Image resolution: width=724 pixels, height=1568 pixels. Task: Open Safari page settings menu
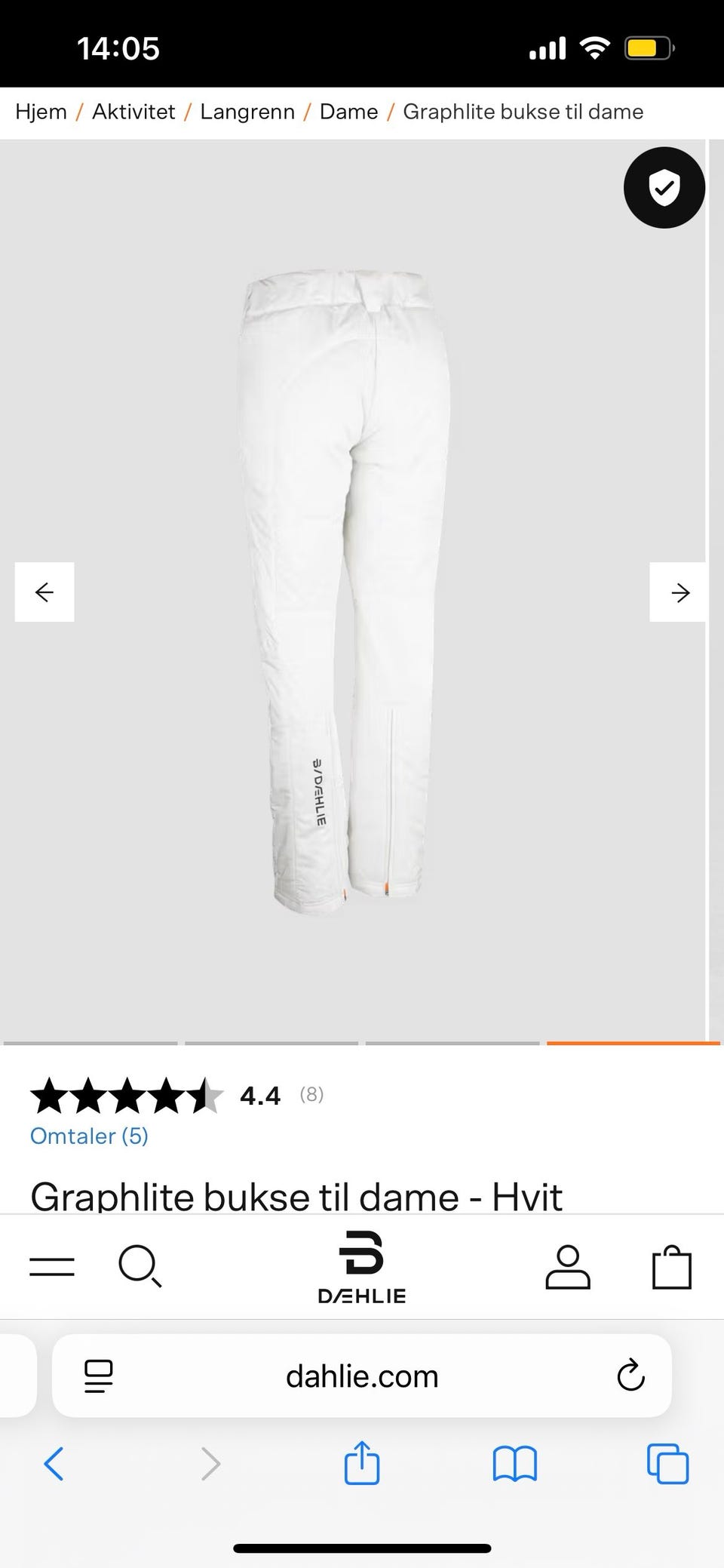click(x=99, y=1376)
